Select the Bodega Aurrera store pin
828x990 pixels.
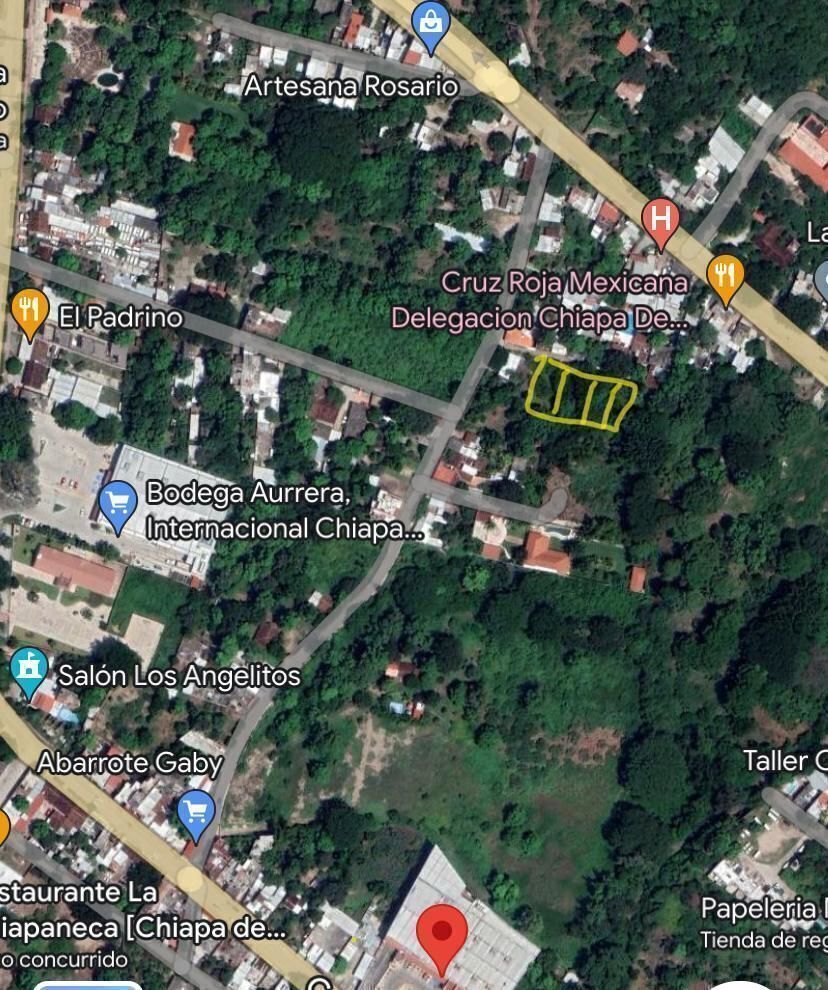pyautogui.click(x=118, y=503)
